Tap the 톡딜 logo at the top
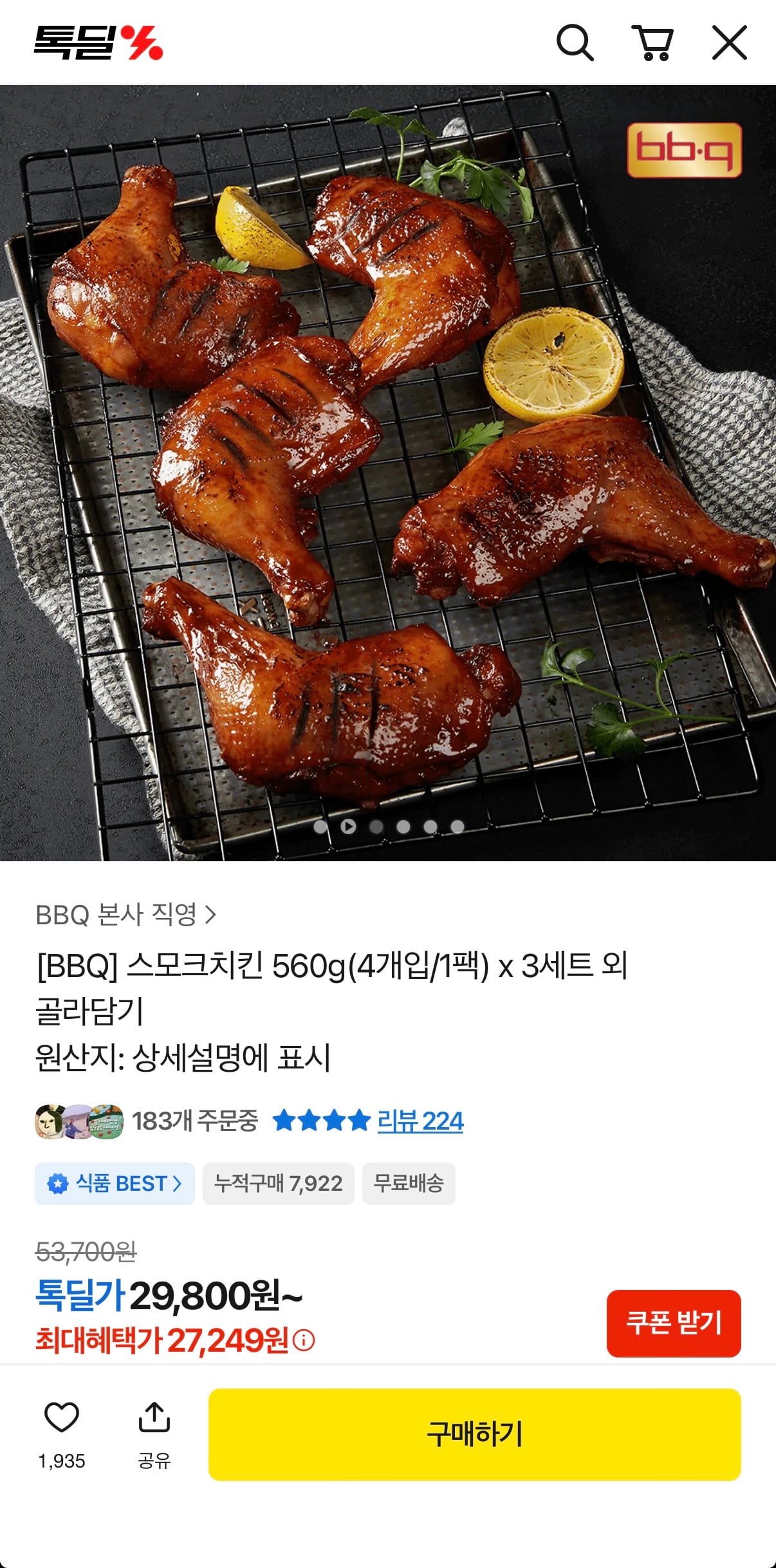 tap(100, 42)
